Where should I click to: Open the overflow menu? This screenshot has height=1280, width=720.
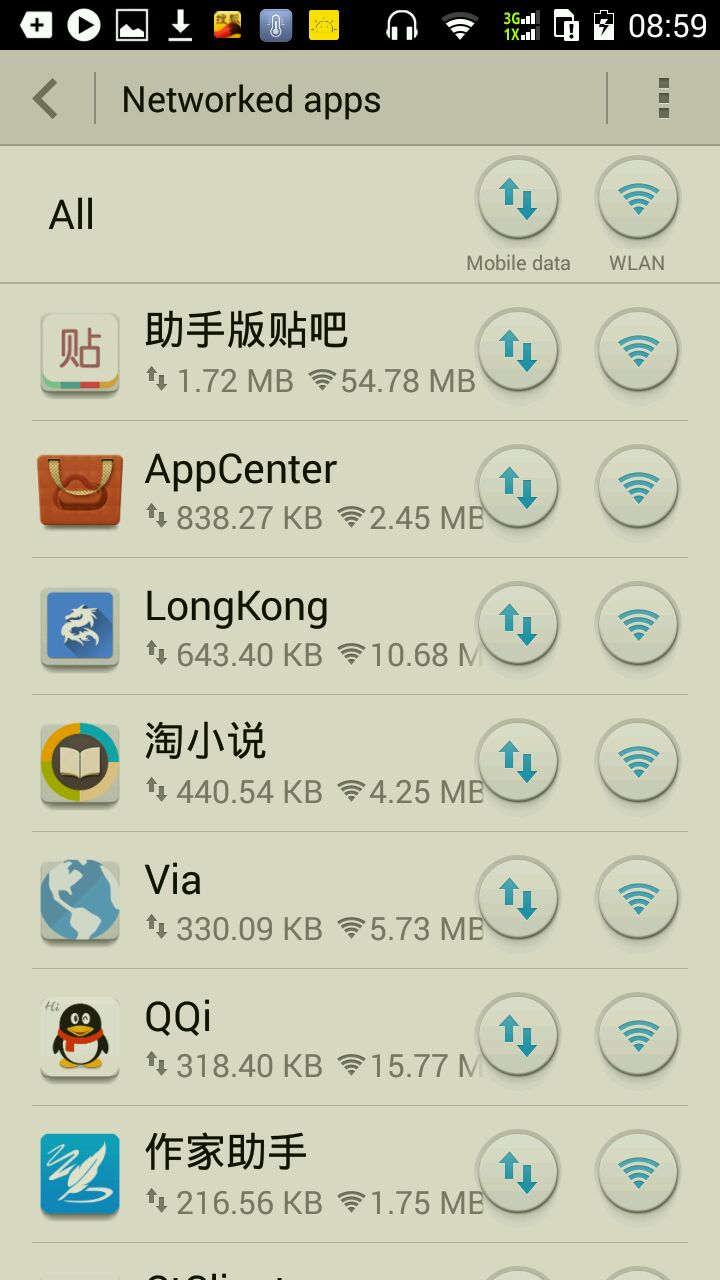point(663,99)
